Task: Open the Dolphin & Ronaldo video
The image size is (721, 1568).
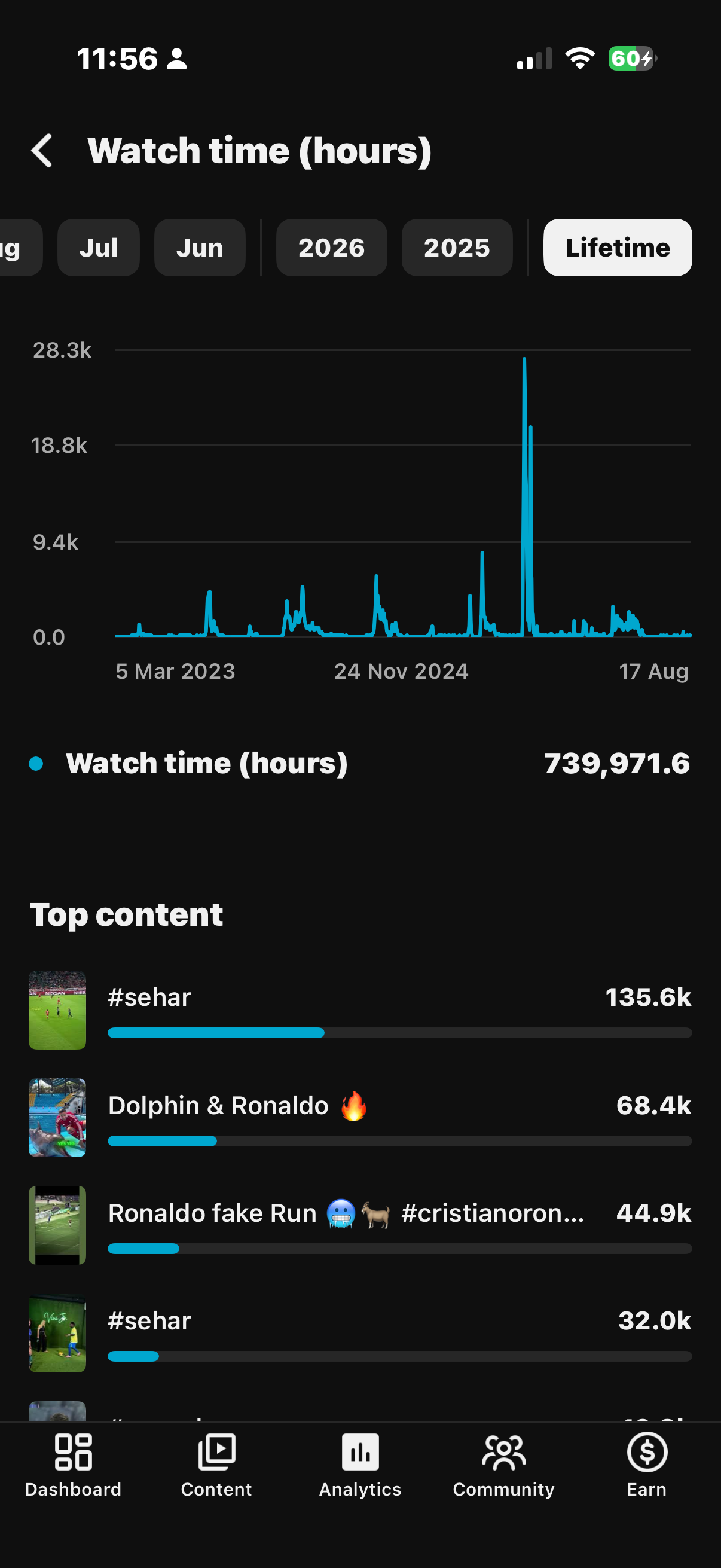Action: [x=360, y=1118]
